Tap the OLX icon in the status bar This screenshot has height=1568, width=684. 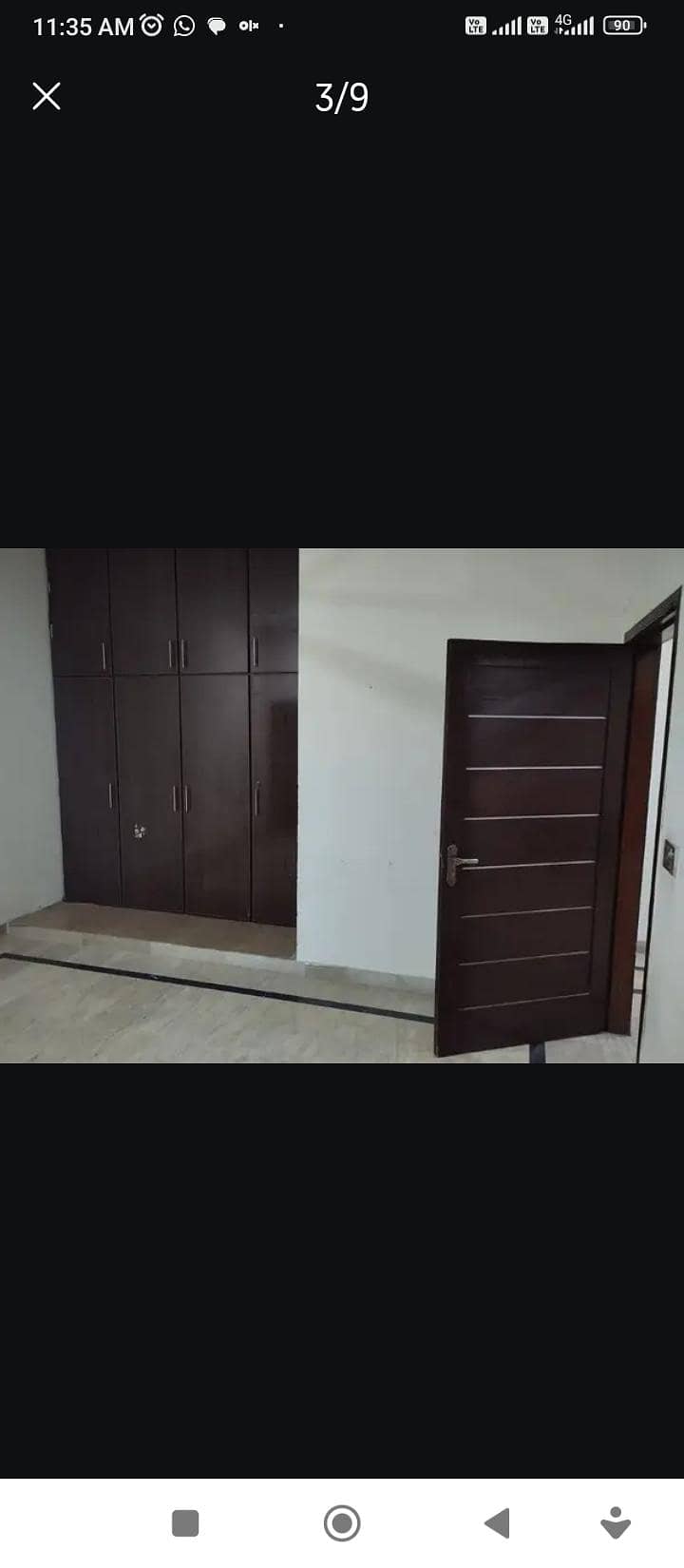(247, 26)
